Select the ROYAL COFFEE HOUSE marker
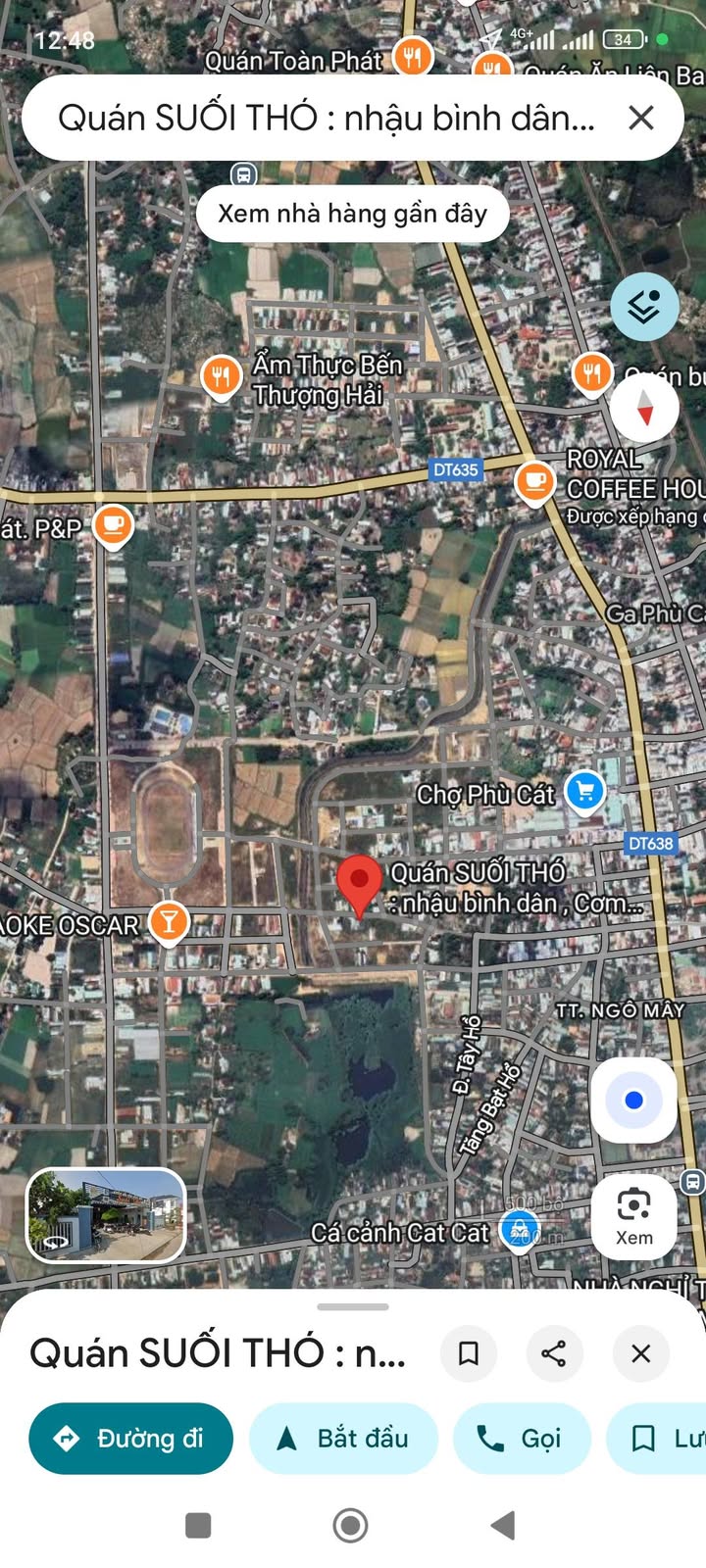The height and width of the screenshot is (1568, 706). [x=534, y=482]
